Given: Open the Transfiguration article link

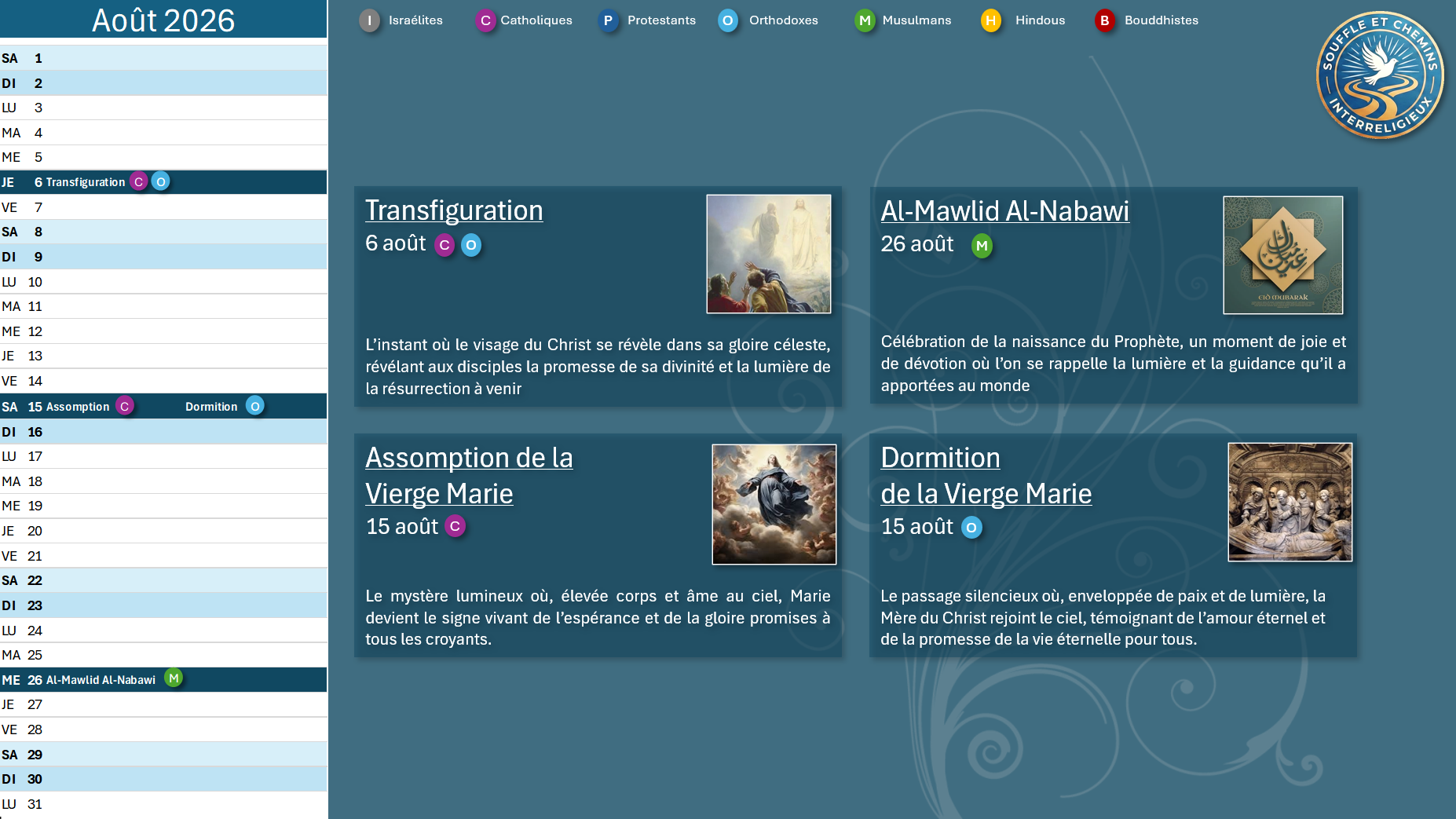Looking at the screenshot, I should coord(453,210).
